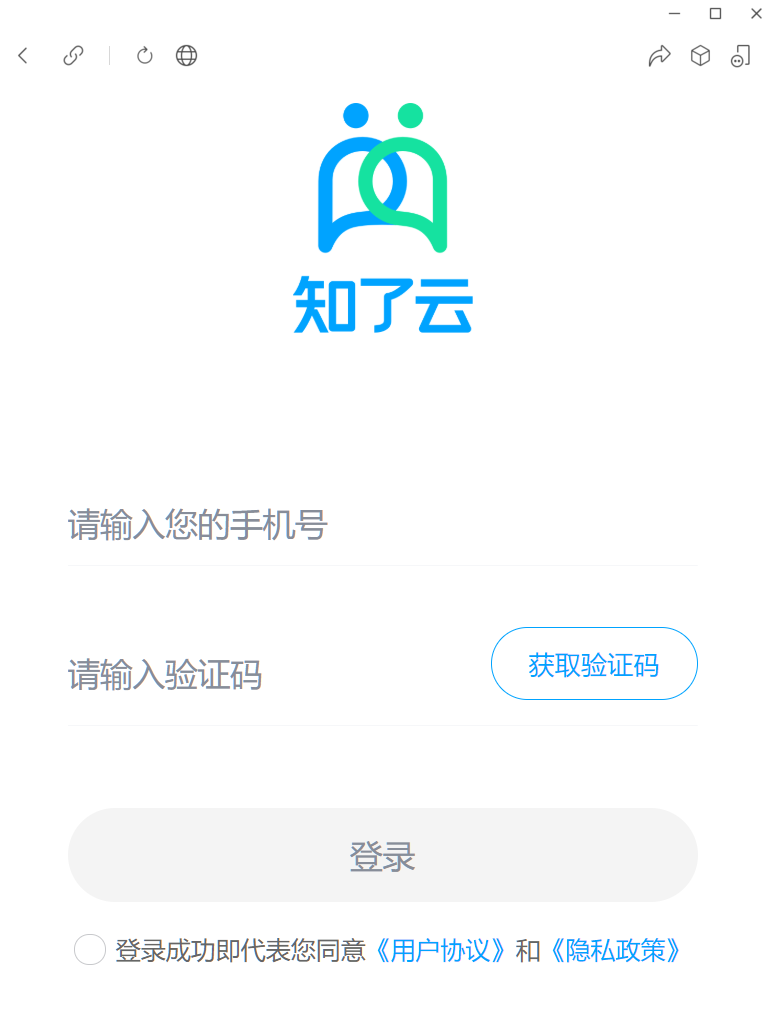This screenshot has width=772, height=1013.
Task: Open the cube icon in toolbar
Action: click(x=700, y=56)
